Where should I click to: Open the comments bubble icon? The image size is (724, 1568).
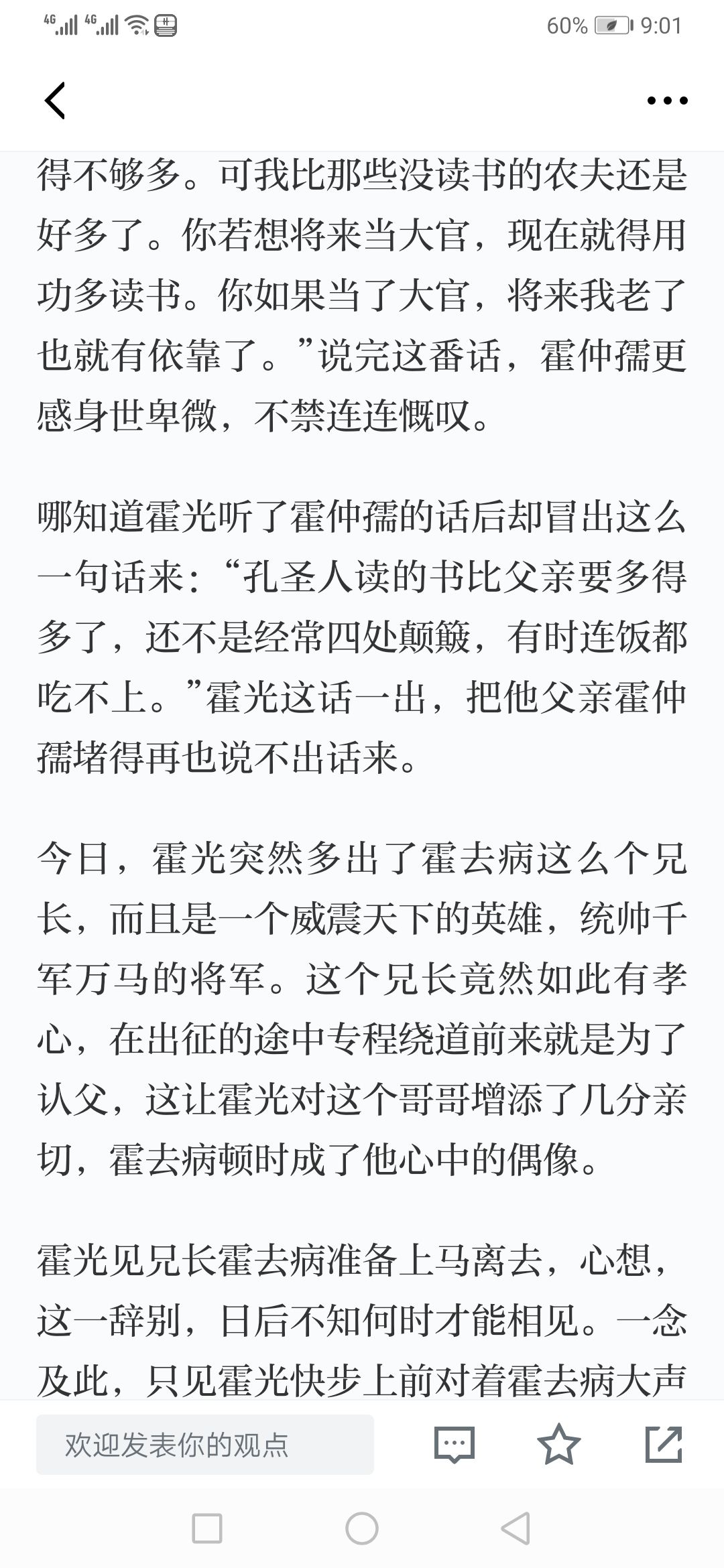point(454,1445)
